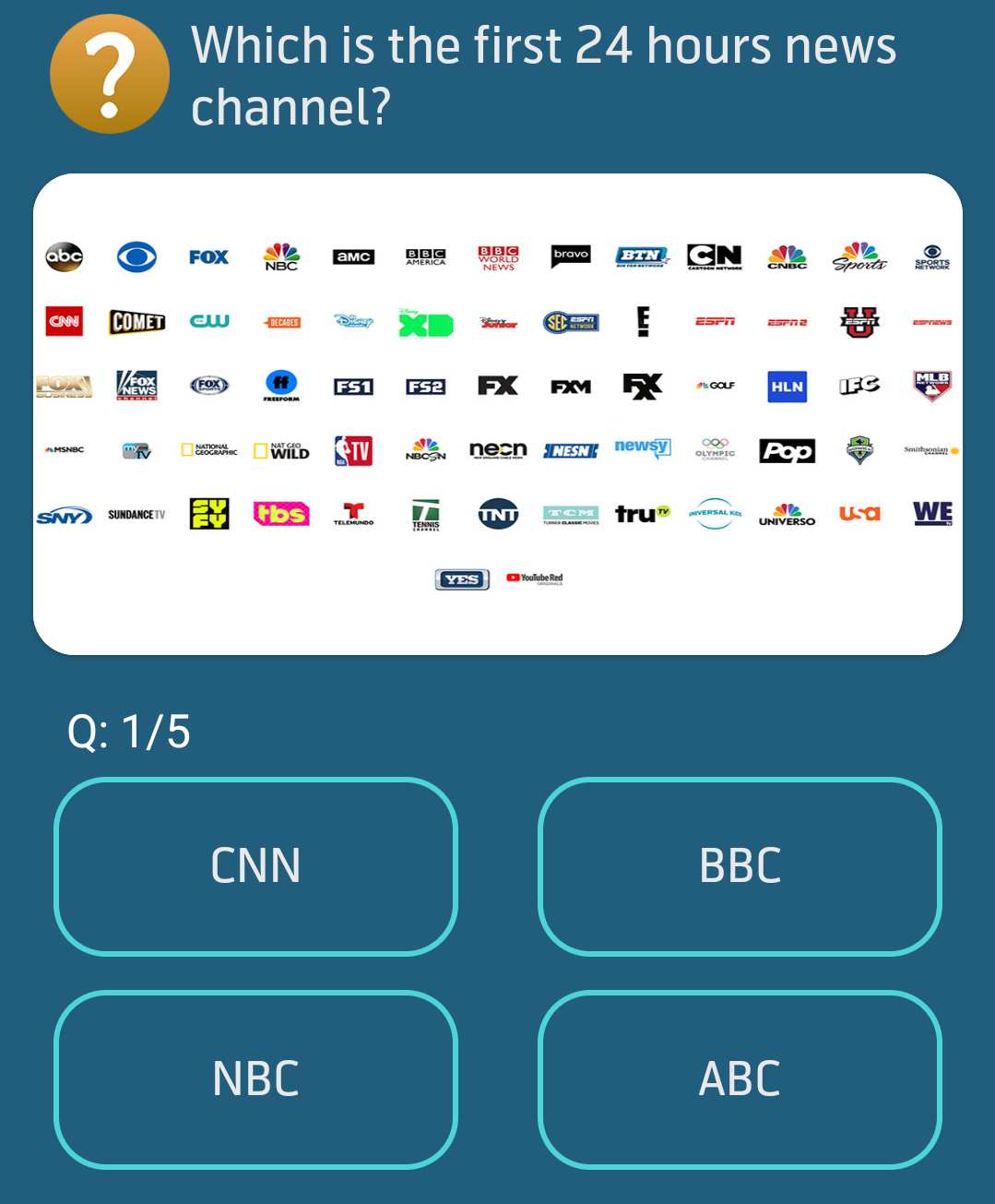Image resolution: width=995 pixels, height=1204 pixels.
Task: Select the NBC answer button
Action: click(x=256, y=1077)
